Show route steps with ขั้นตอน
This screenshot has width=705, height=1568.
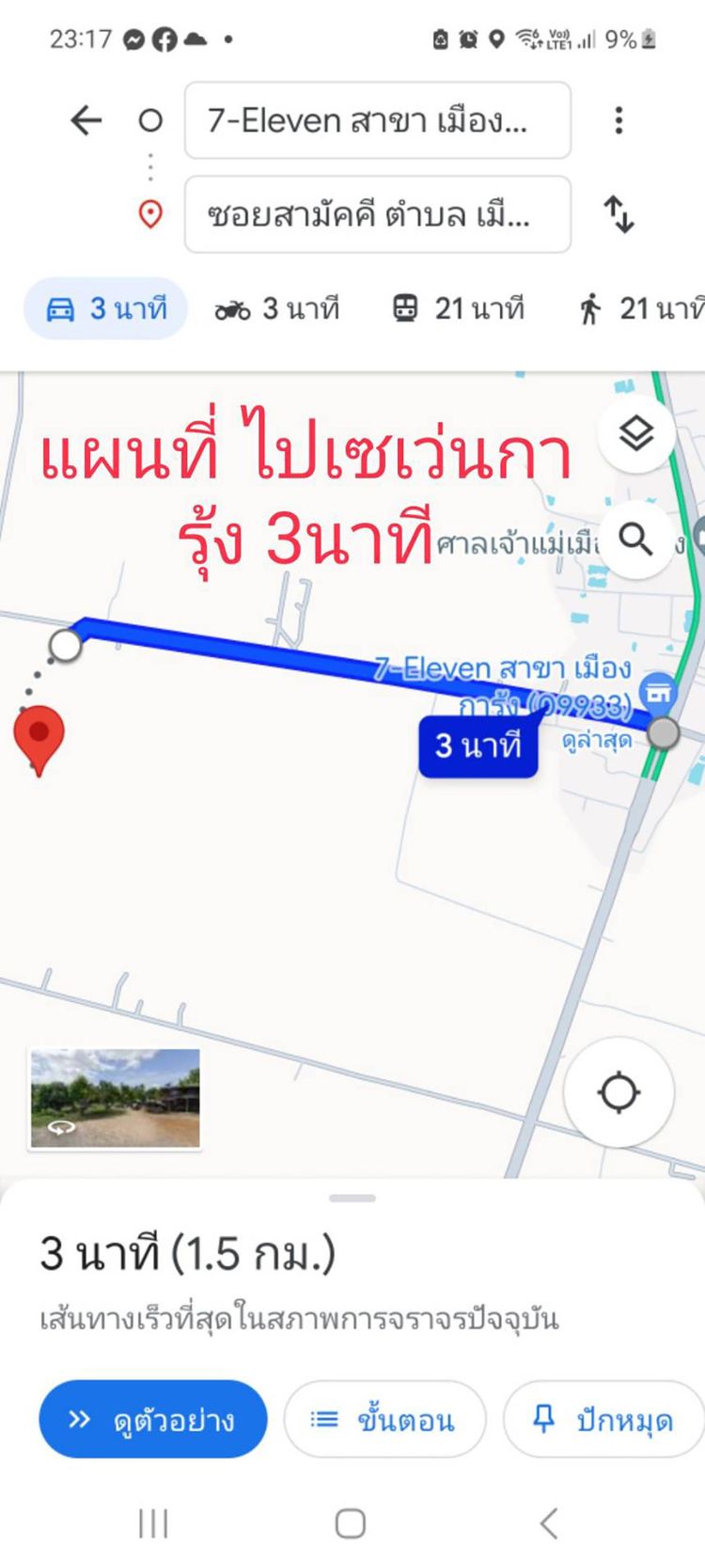(384, 1419)
